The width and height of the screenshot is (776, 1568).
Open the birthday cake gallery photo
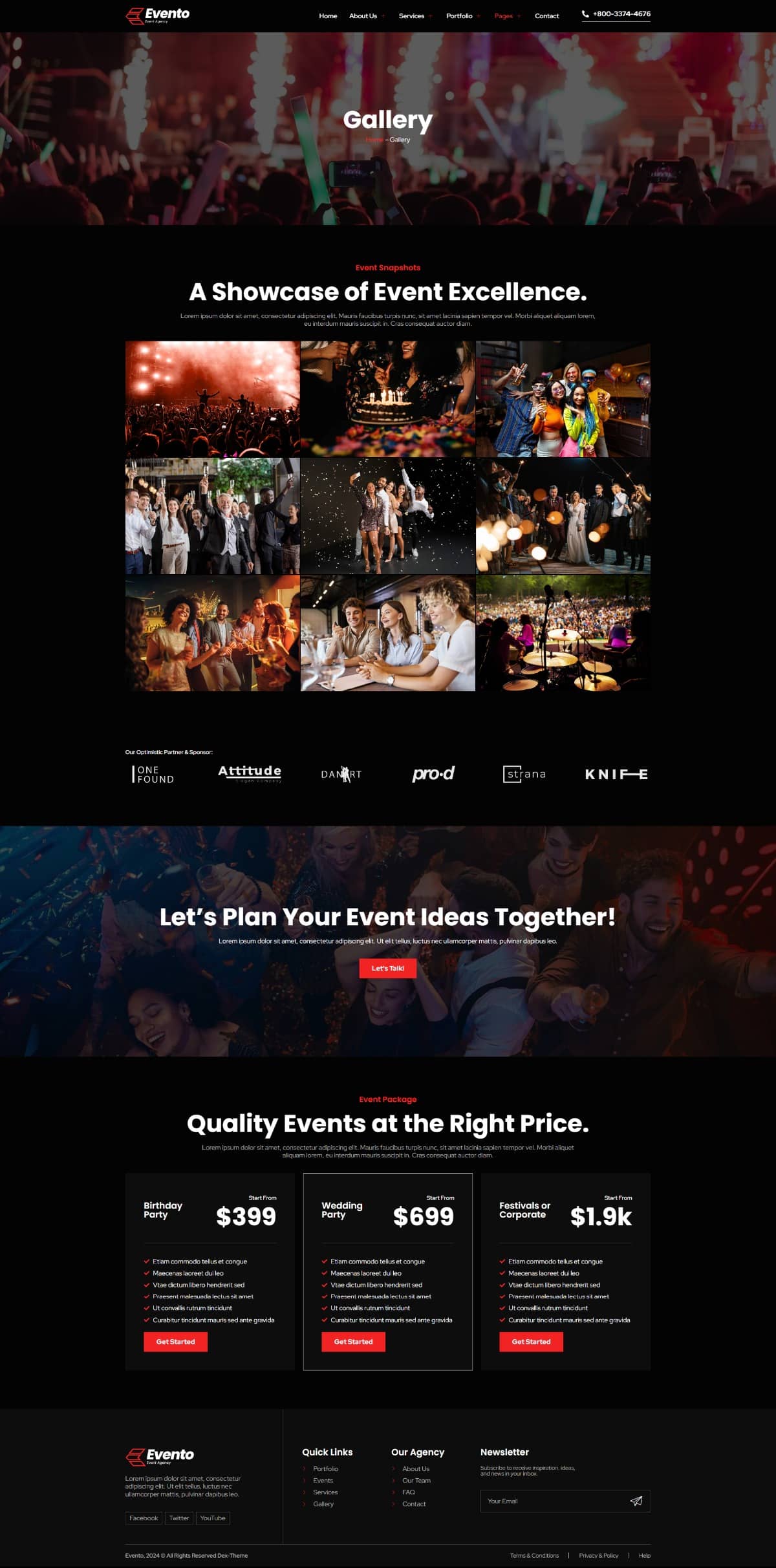[388, 399]
